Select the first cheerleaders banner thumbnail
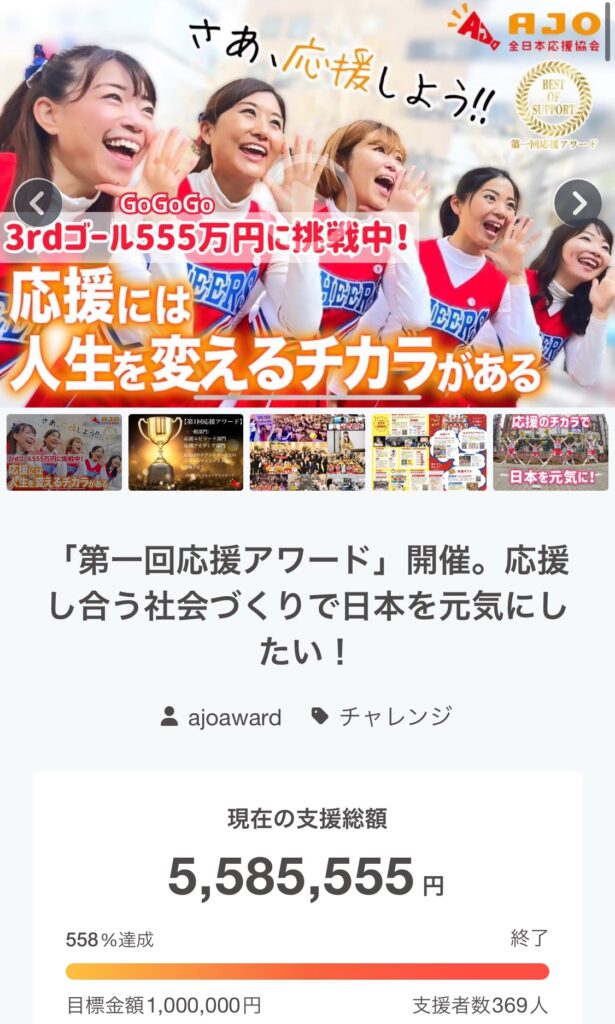 64,452
